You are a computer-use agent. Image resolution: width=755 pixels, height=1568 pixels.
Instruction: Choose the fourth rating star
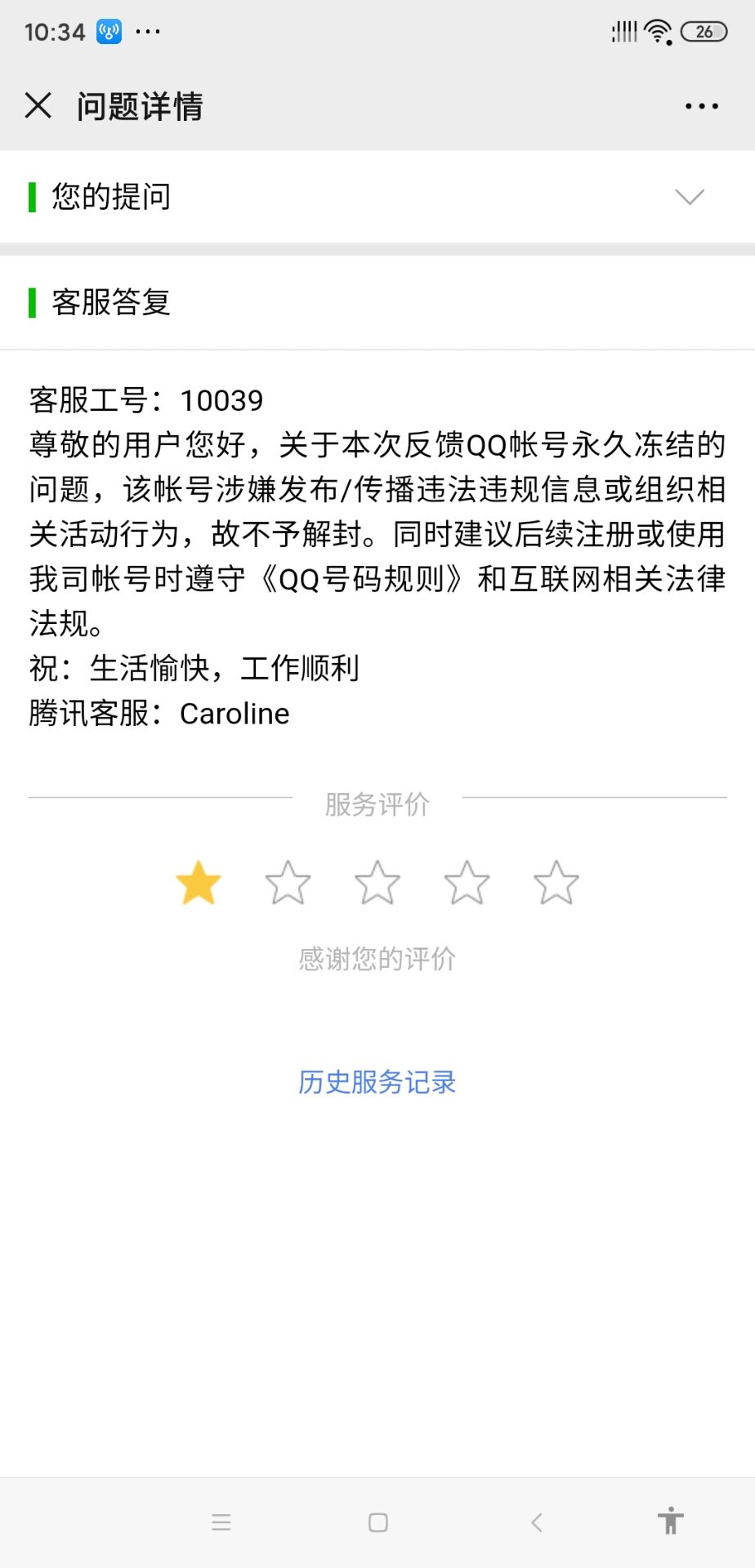(x=467, y=883)
